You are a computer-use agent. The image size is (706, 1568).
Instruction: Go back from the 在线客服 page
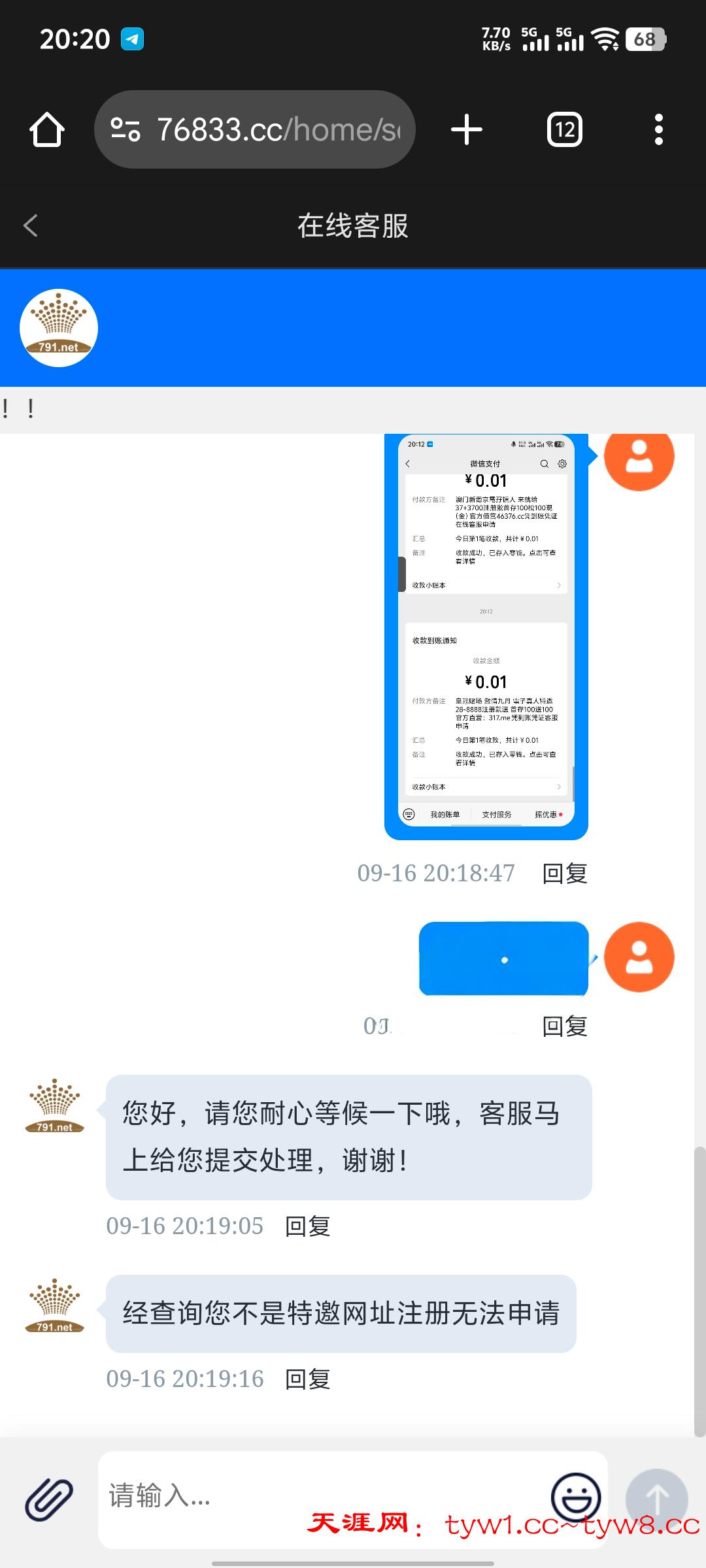coord(31,226)
